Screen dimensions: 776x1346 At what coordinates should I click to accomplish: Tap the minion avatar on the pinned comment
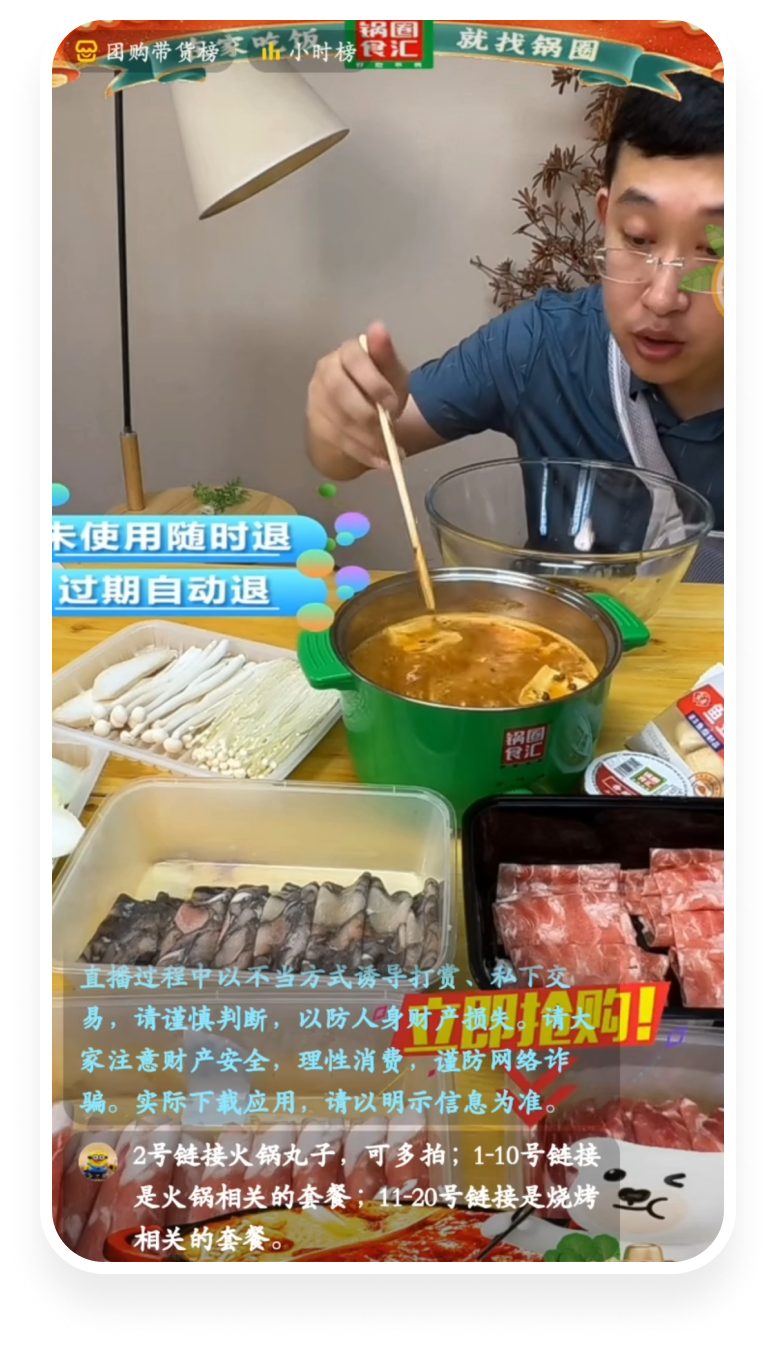(x=99, y=1160)
